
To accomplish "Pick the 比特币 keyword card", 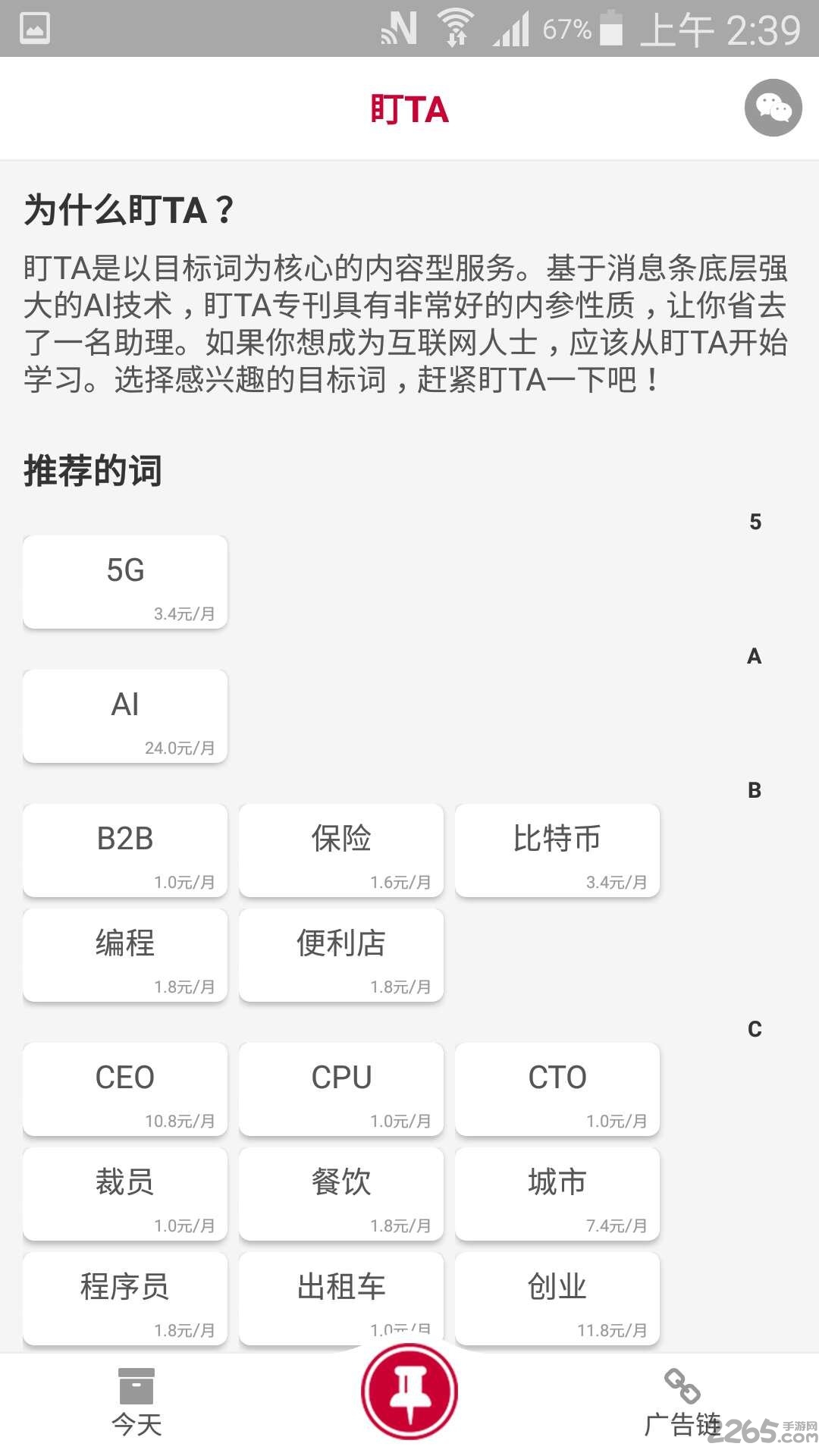I will click(557, 850).
